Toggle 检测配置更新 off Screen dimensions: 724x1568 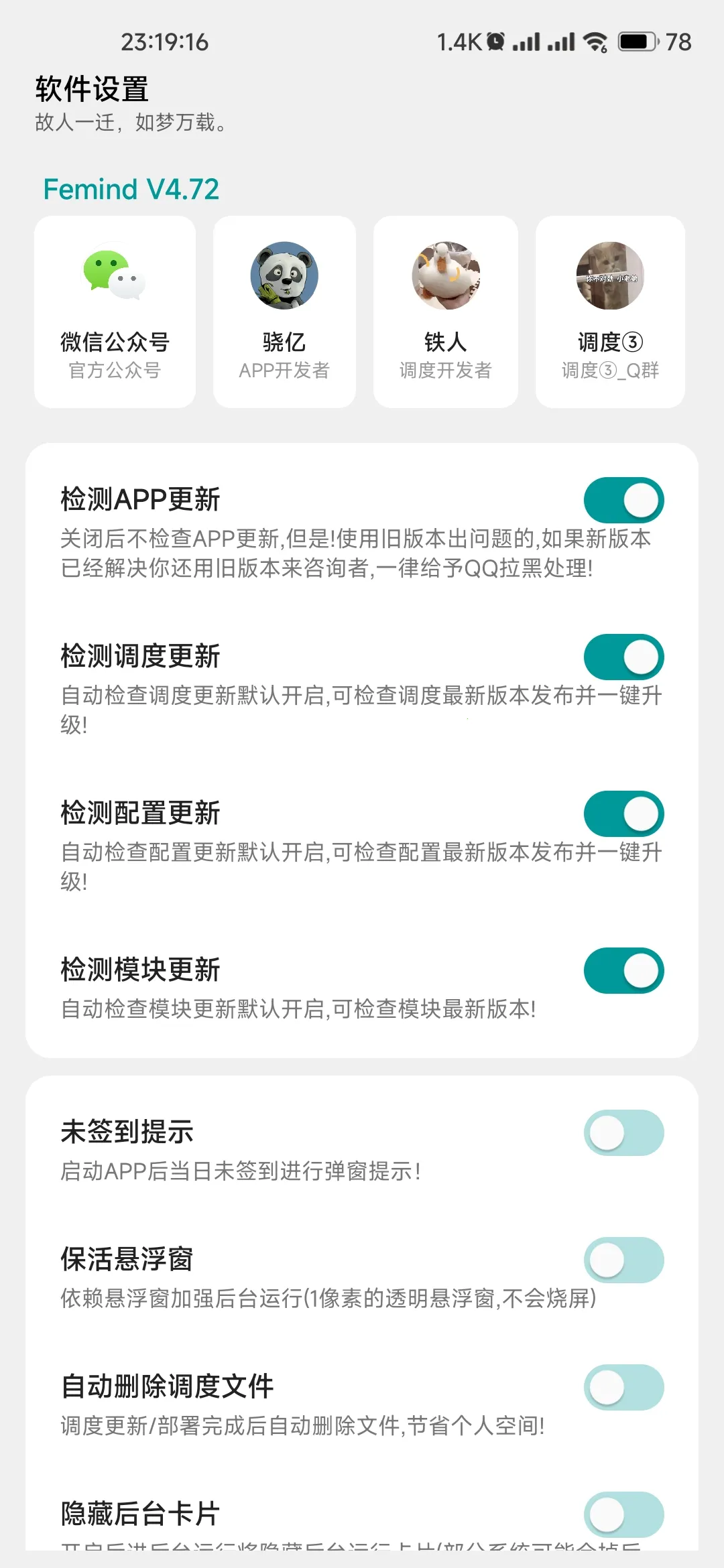623,813
